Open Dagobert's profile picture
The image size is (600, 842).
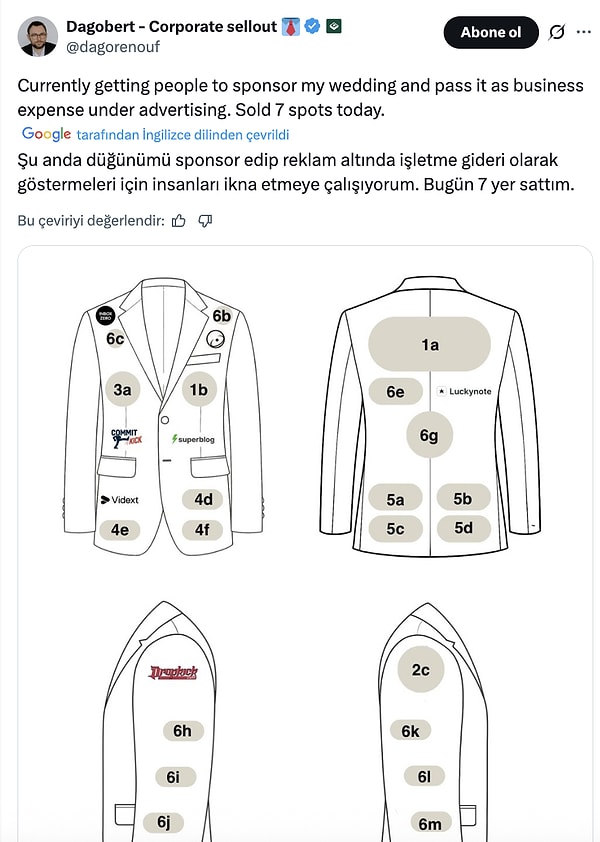pos(38,36)
